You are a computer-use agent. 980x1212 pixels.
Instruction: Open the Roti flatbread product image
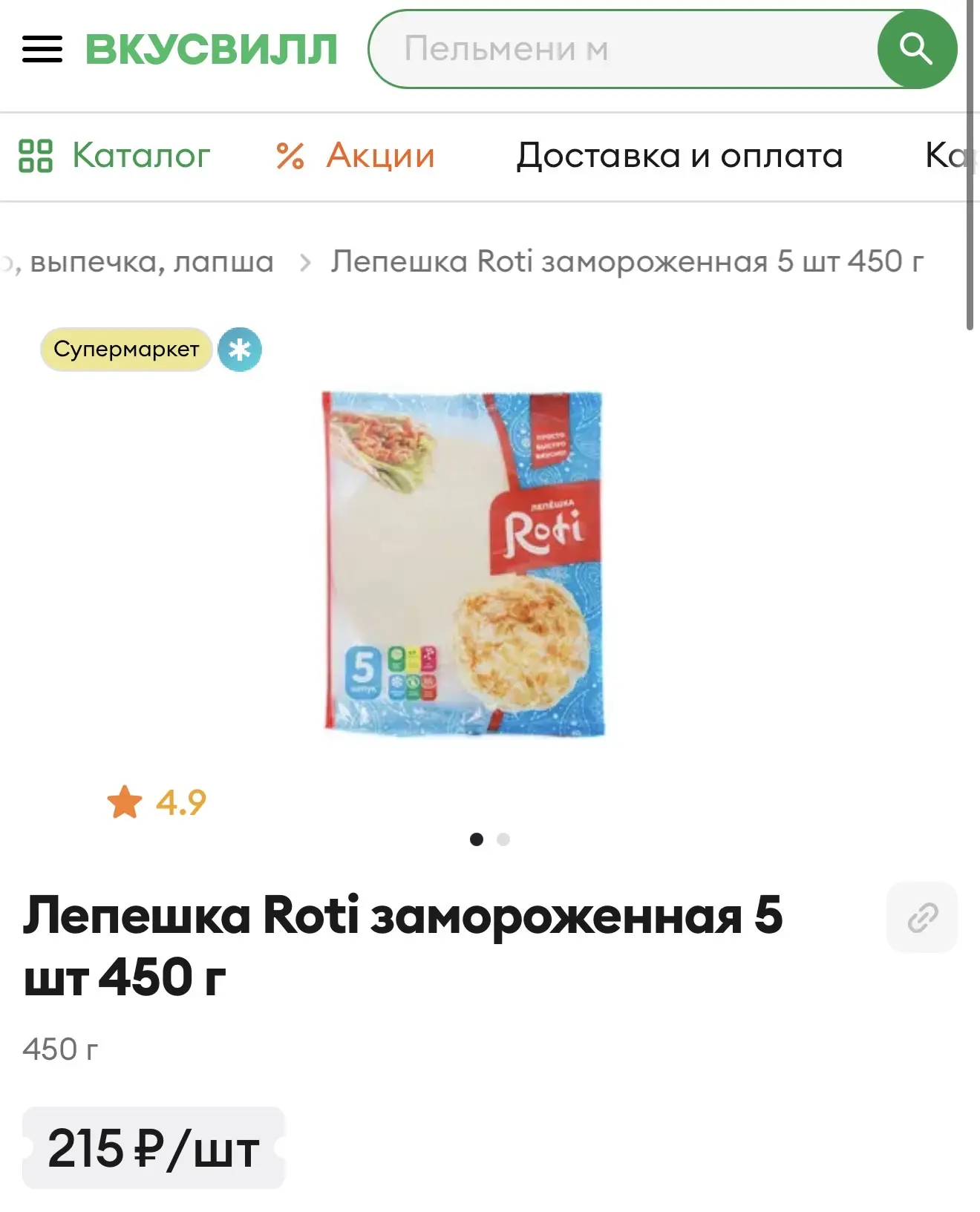464,564
